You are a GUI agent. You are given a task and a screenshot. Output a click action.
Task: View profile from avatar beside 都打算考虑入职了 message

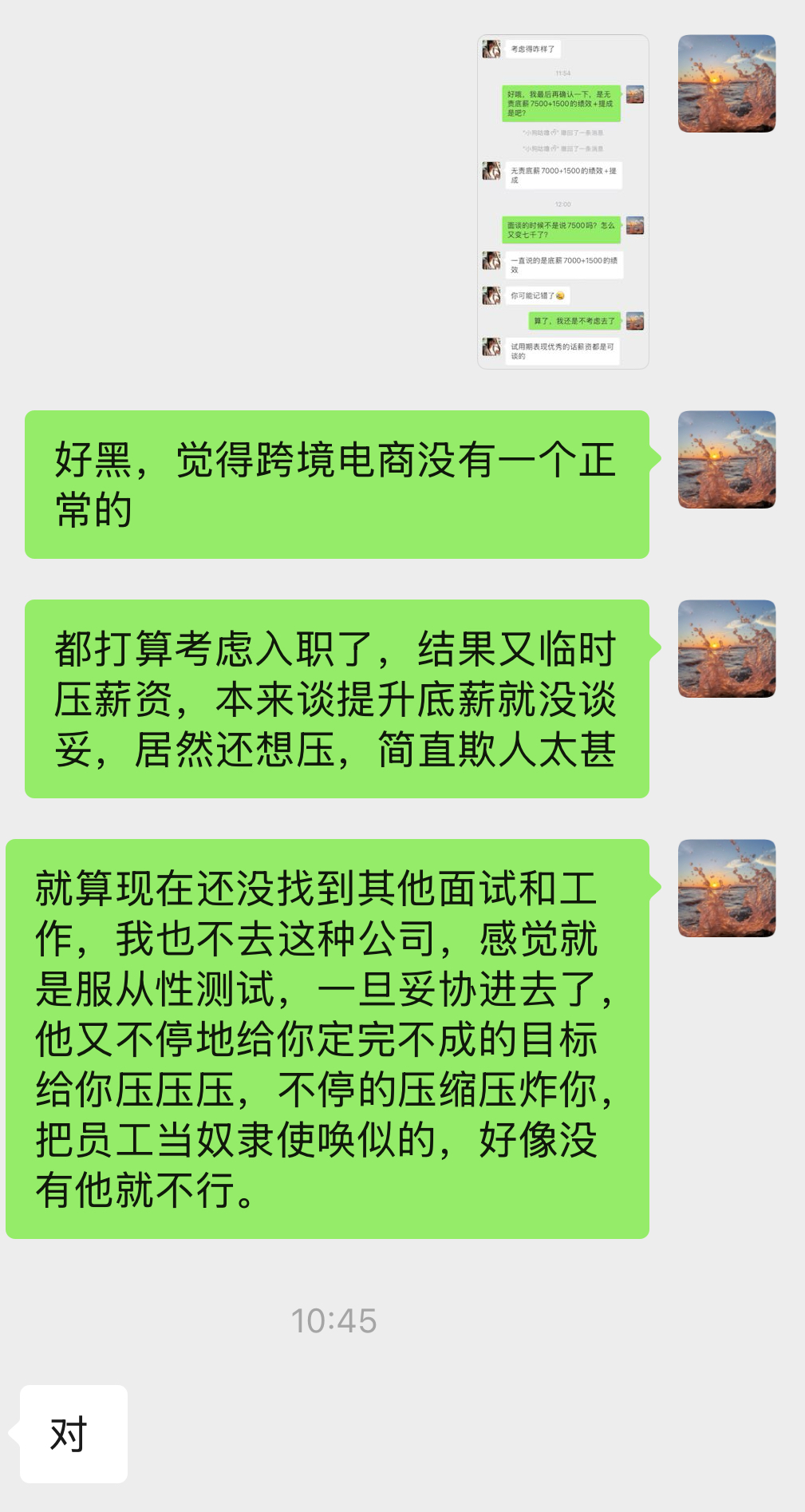726,649
